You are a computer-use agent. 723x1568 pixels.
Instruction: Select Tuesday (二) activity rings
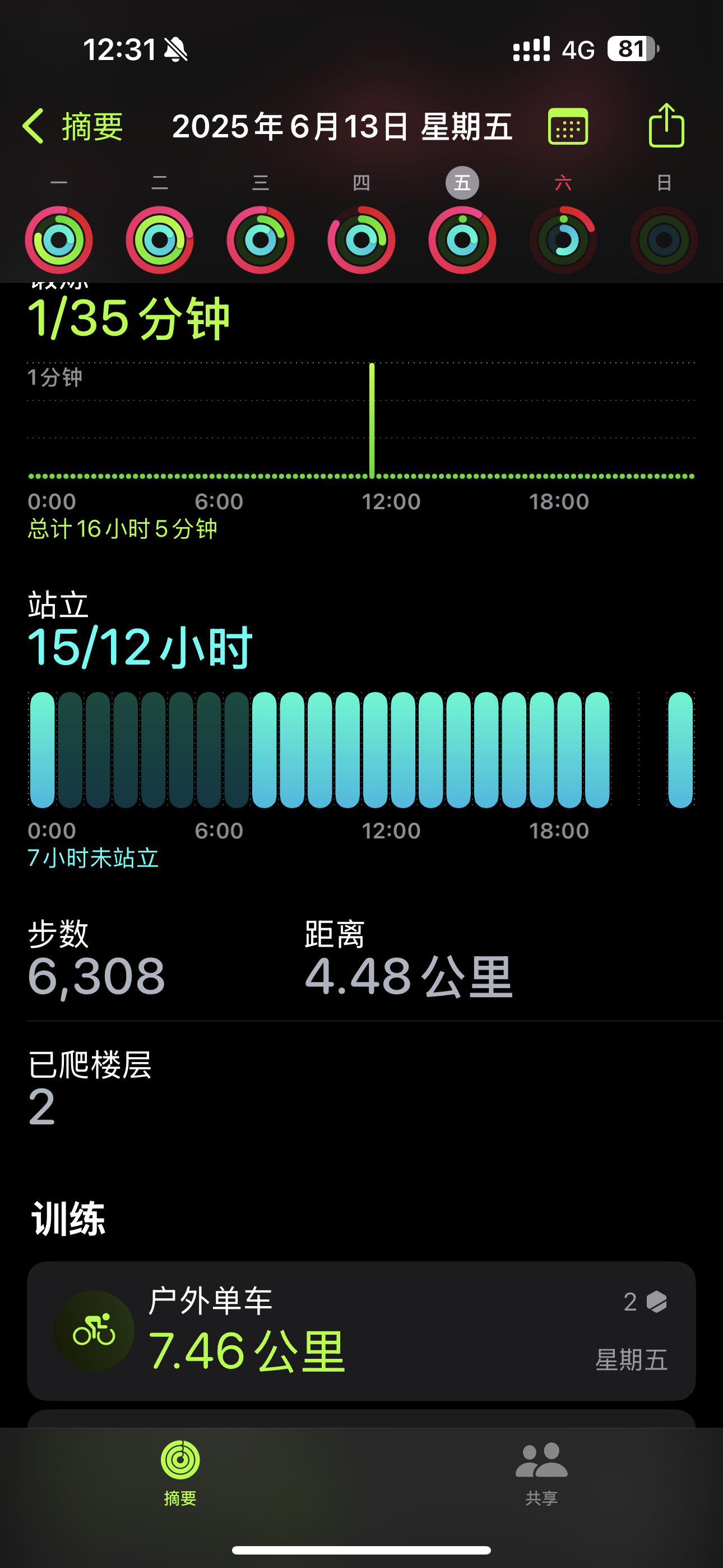[159, 239]
